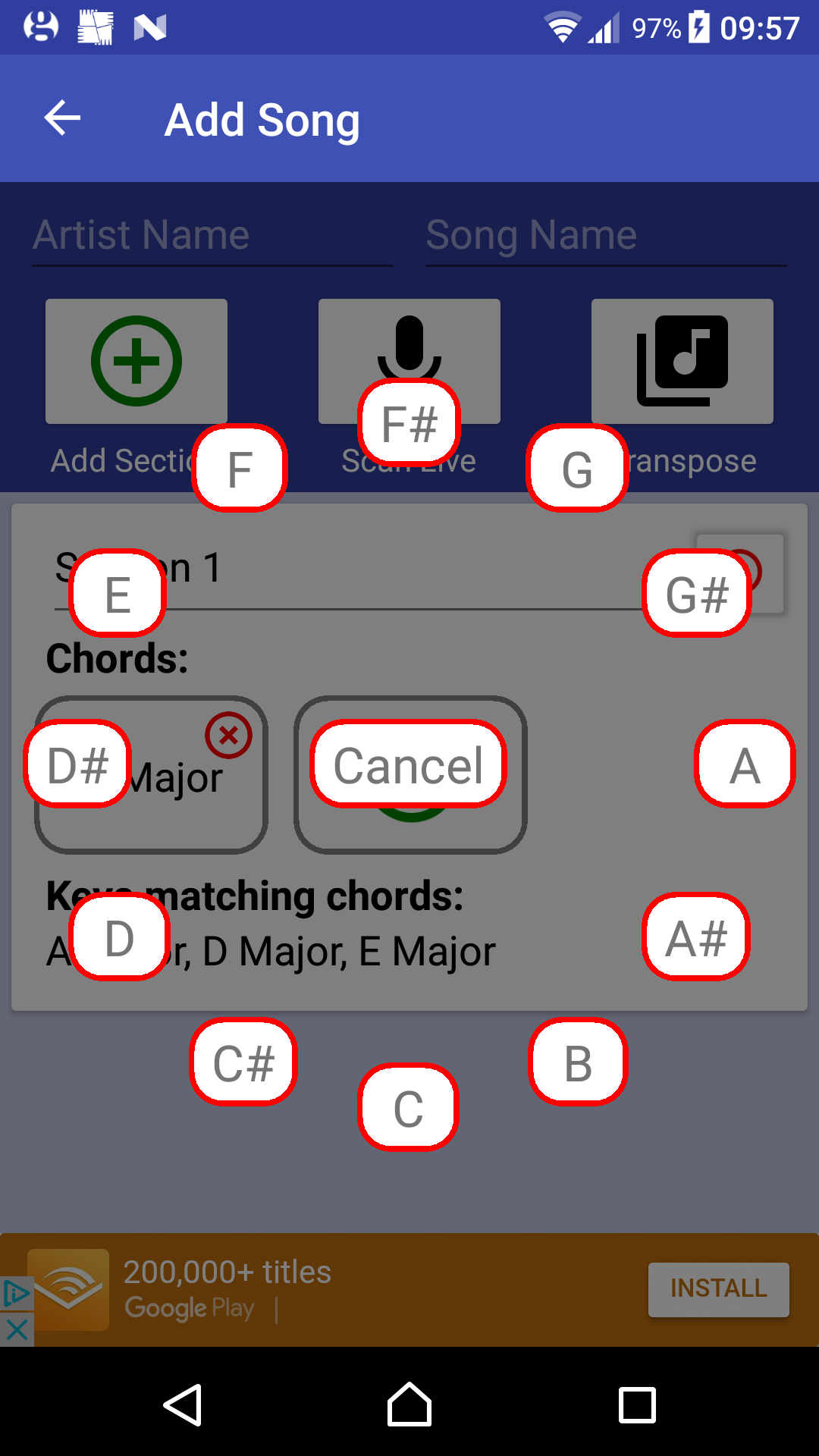Open Transpose via the music note icon
This screenshot has height=1456, width=819.
click(681, 361)
